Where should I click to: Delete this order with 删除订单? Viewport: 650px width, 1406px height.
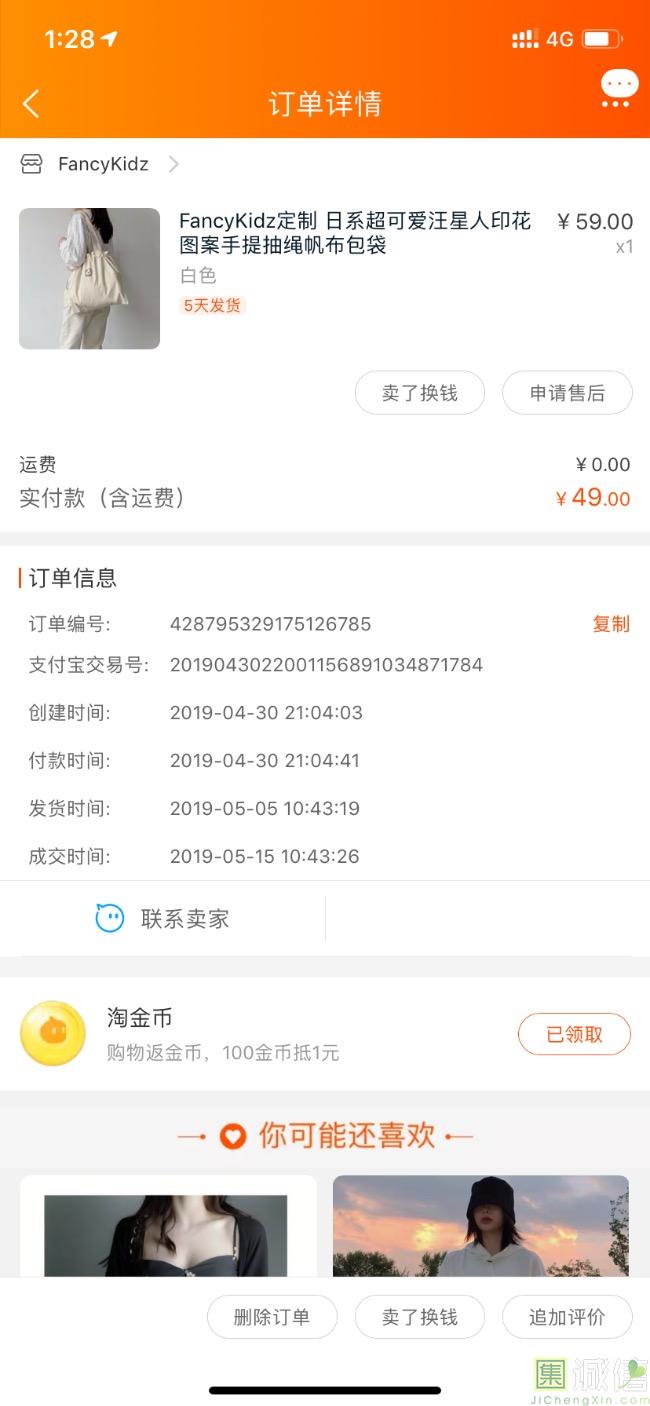tap(272, 1317)
